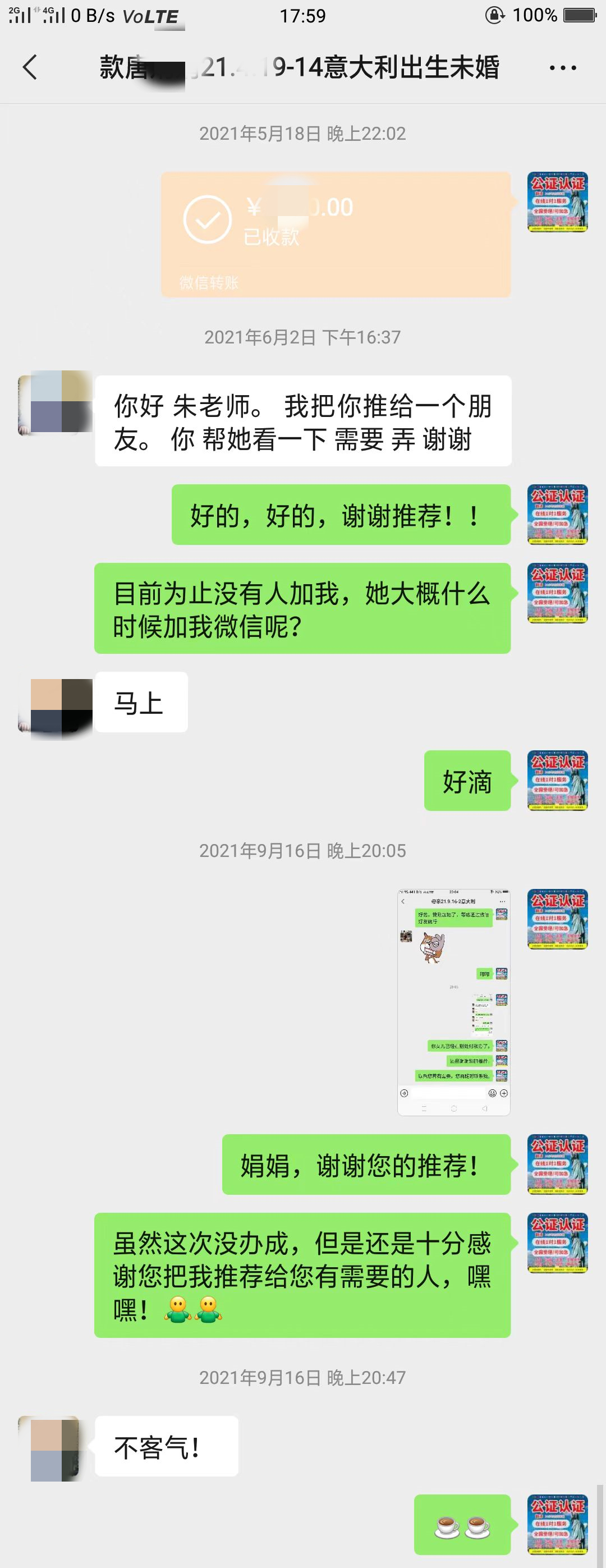The image size is (606, 1568).
Task: View the shared chat screenshot image
Action: [x=453, y=1001]
